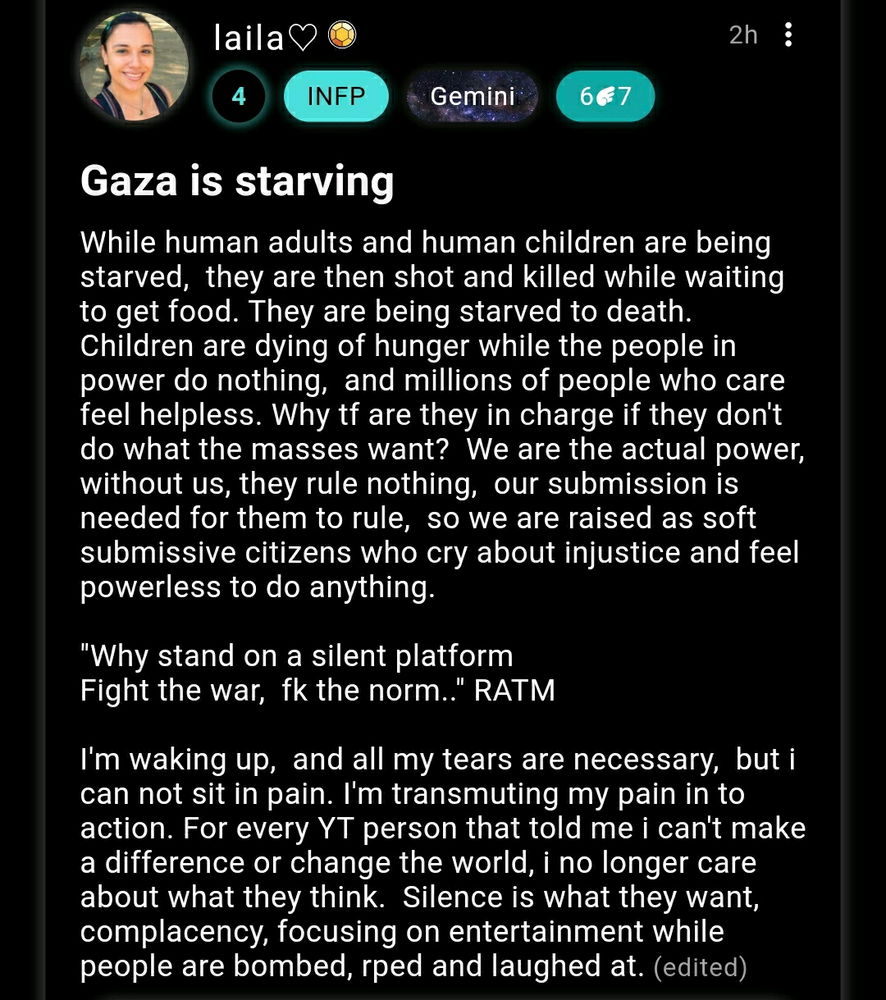Viewport: 886px width, 1000px height.
Task: Tap the 6w7 enneagram chip
Action: 605,97
